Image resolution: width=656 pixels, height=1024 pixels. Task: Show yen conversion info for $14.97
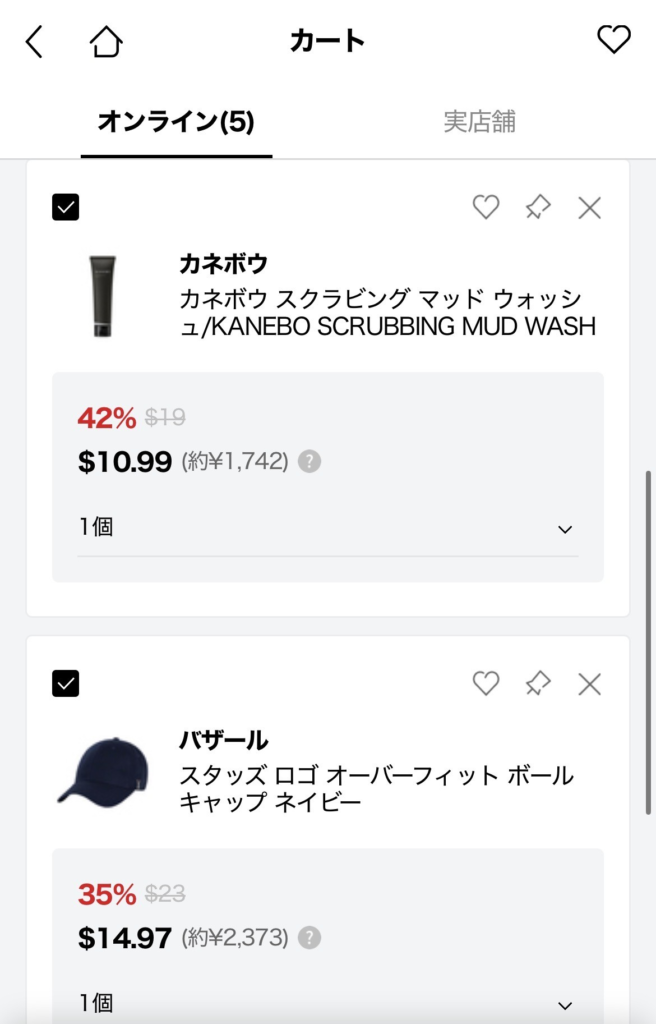pyautogui.click(x=310, y=938)
